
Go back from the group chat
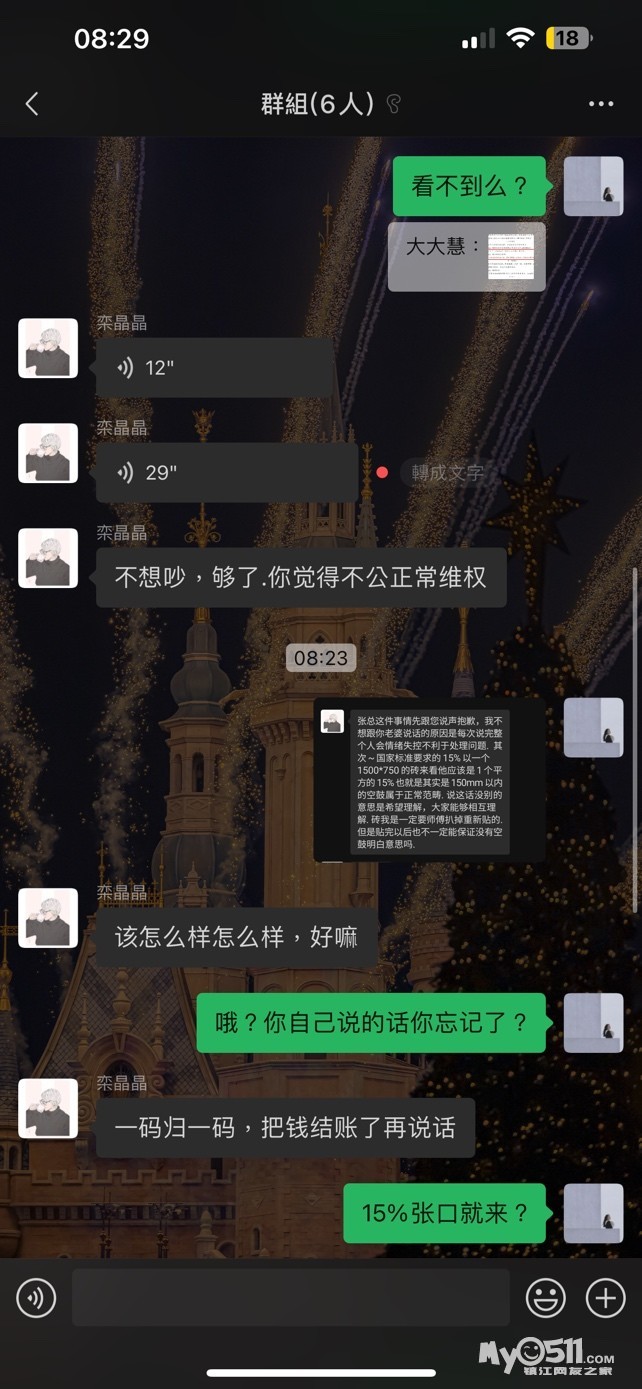[32, 104]
